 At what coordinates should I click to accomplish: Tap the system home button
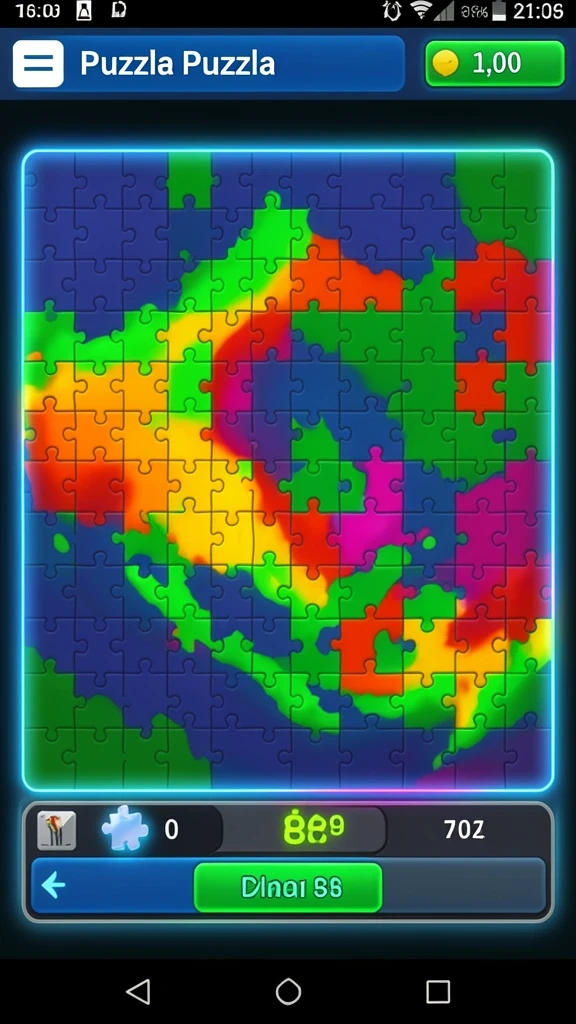click(288, 991)
